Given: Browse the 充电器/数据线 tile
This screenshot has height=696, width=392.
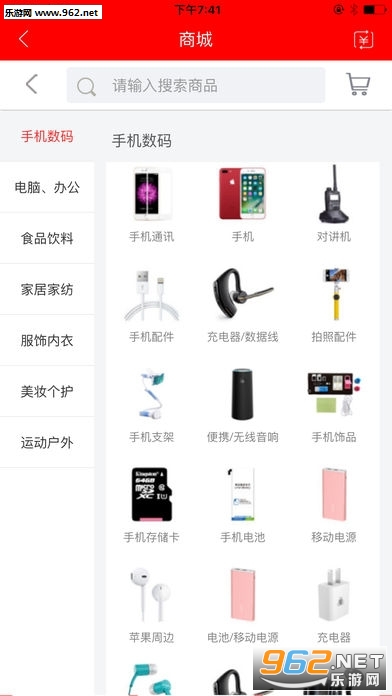Looking at the screenshot, I should 243,305.
